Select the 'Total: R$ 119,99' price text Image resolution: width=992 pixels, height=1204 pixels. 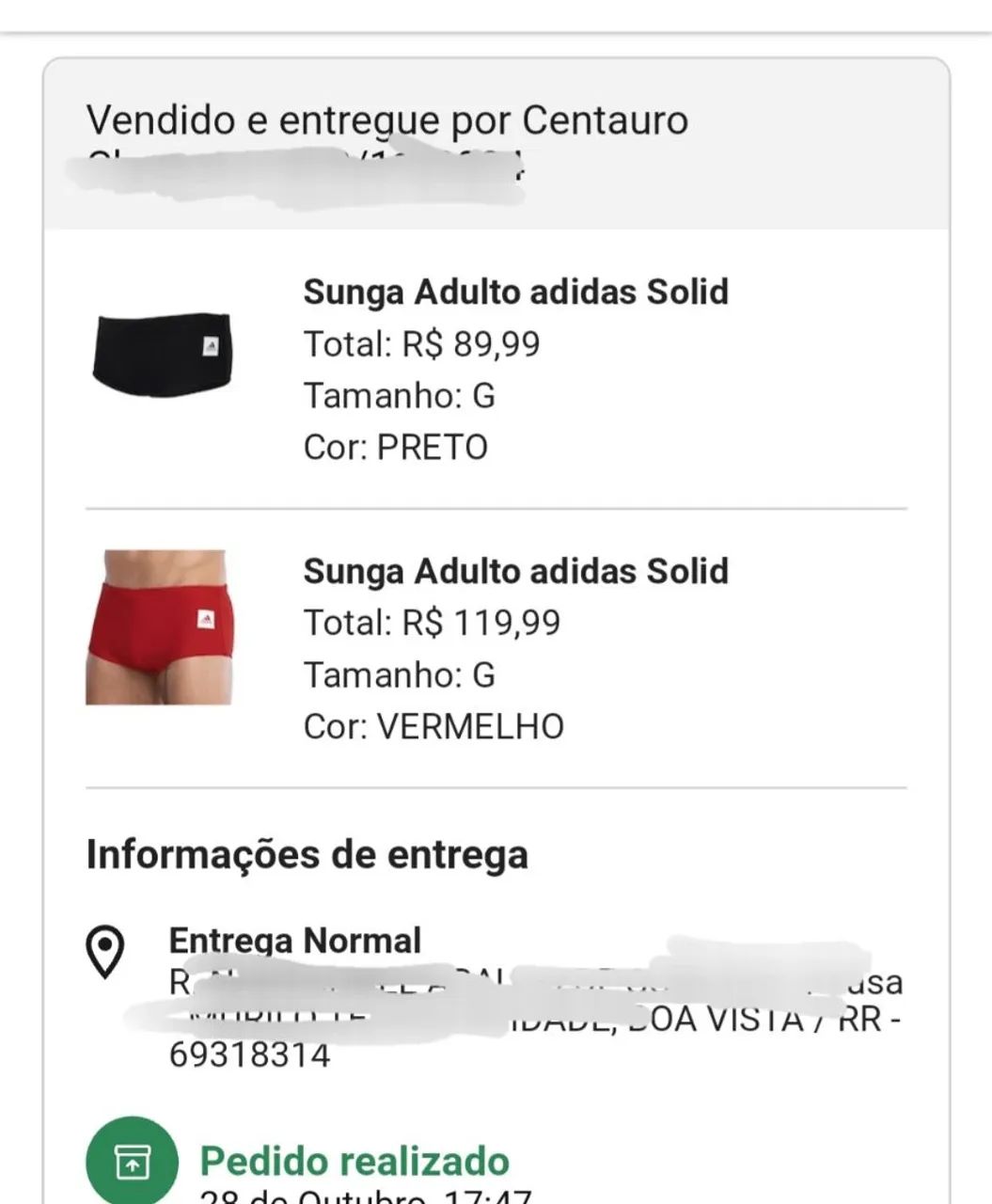433,621
